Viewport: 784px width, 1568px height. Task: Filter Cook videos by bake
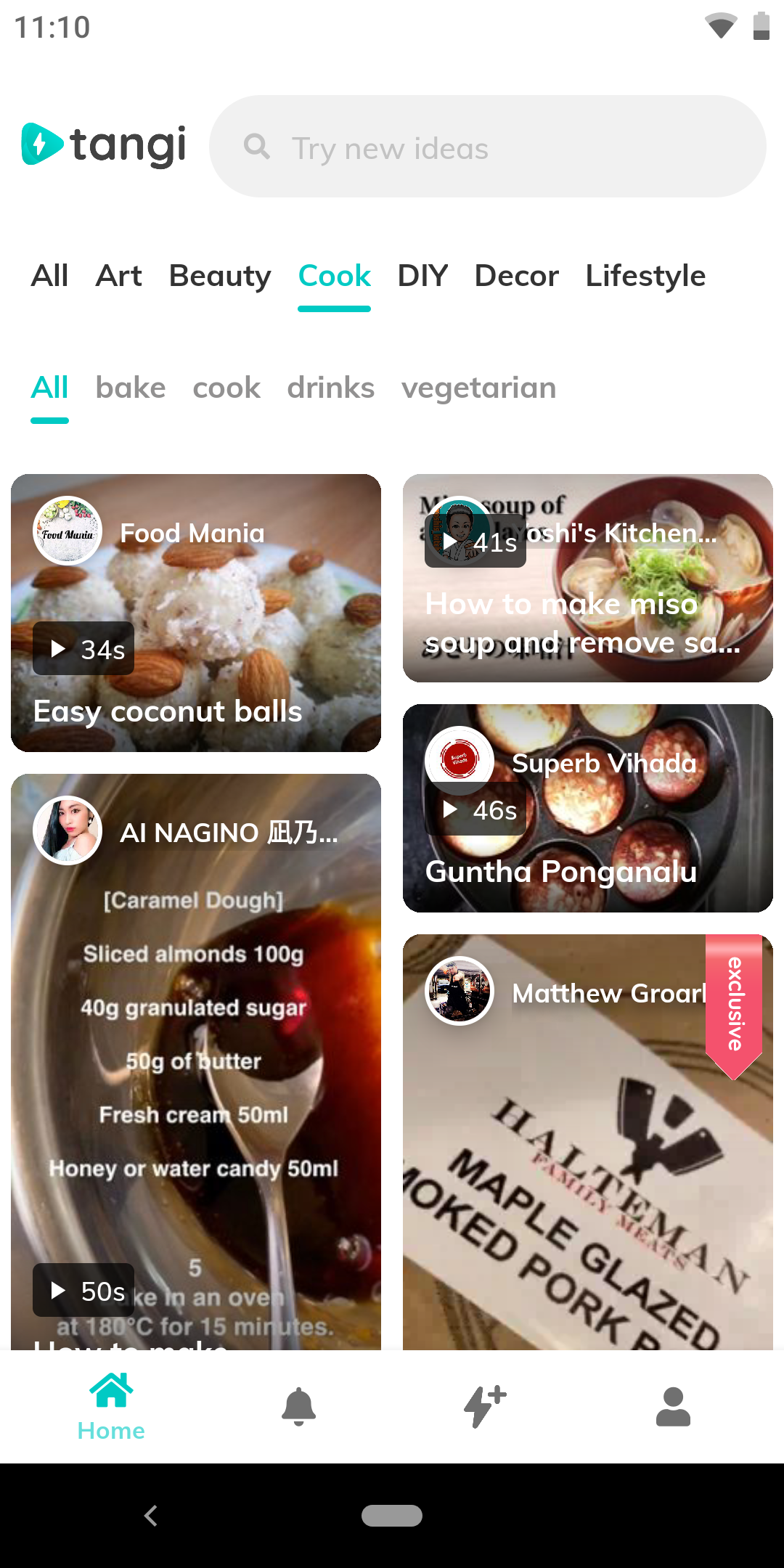(131, 388)
